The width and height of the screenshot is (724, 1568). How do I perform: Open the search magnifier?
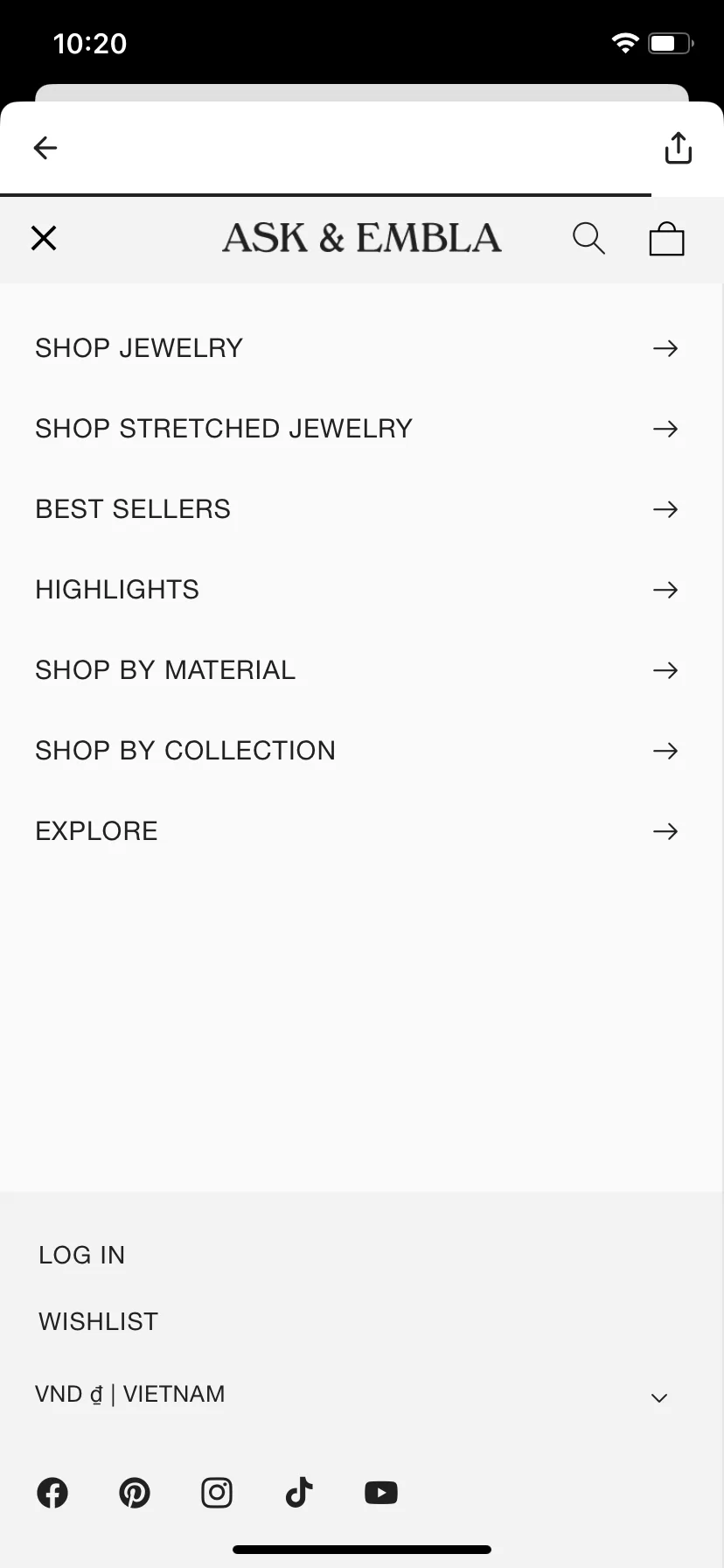coord(588,238)
